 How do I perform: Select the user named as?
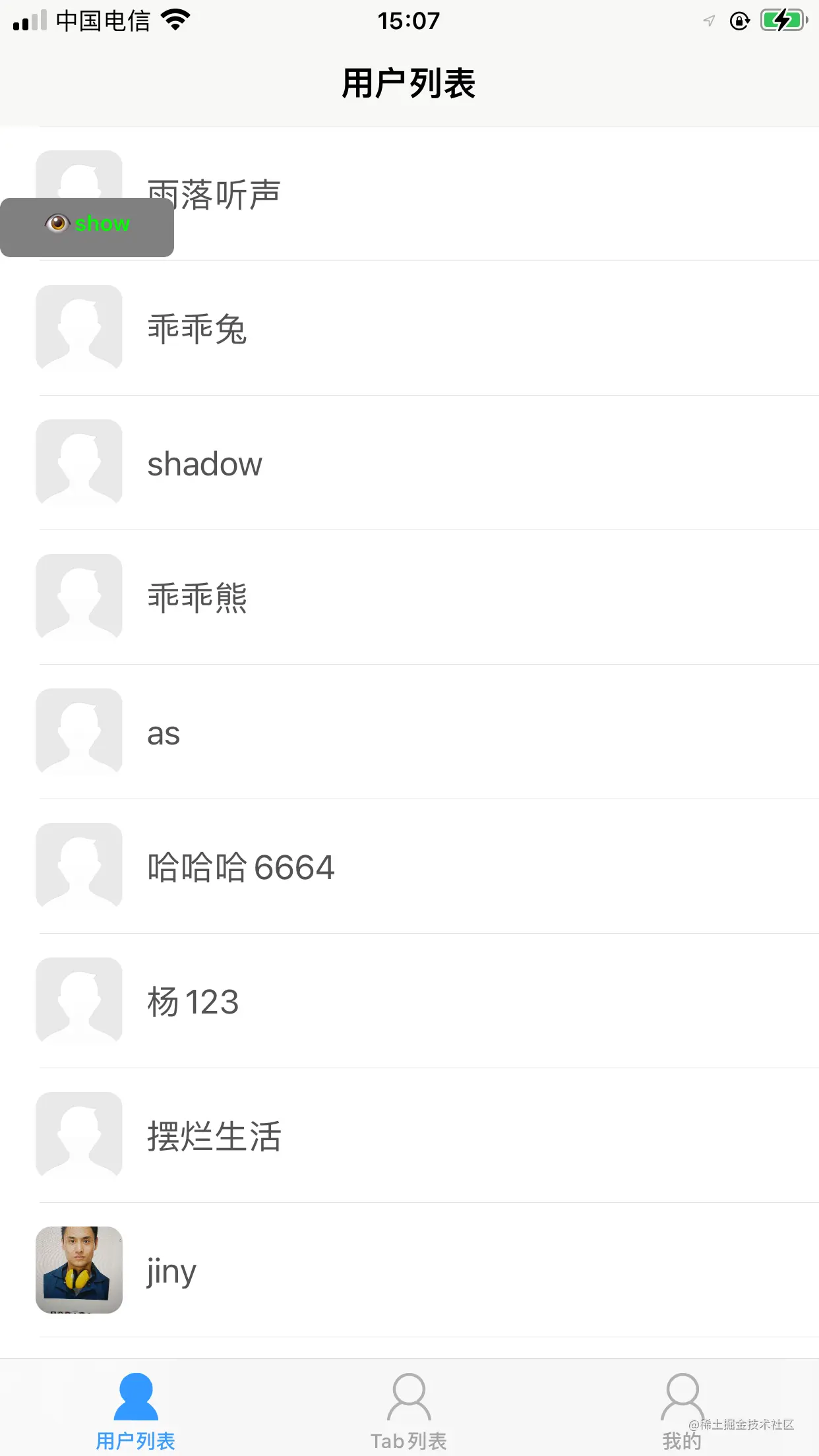click(x=409, y=732)
